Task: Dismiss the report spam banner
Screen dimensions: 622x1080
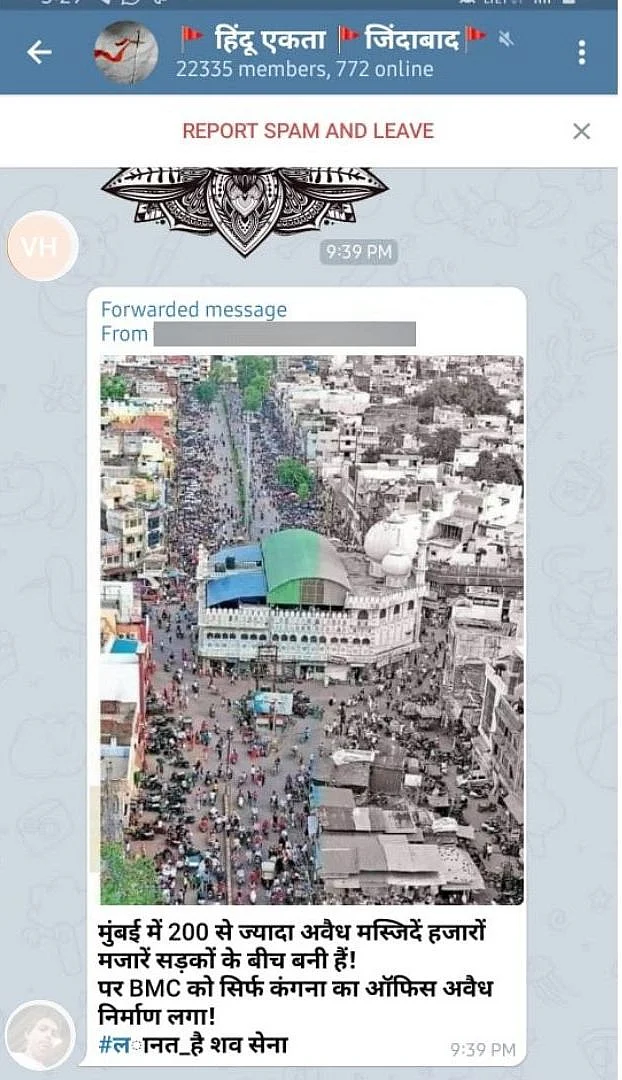Action: (582, 131)
